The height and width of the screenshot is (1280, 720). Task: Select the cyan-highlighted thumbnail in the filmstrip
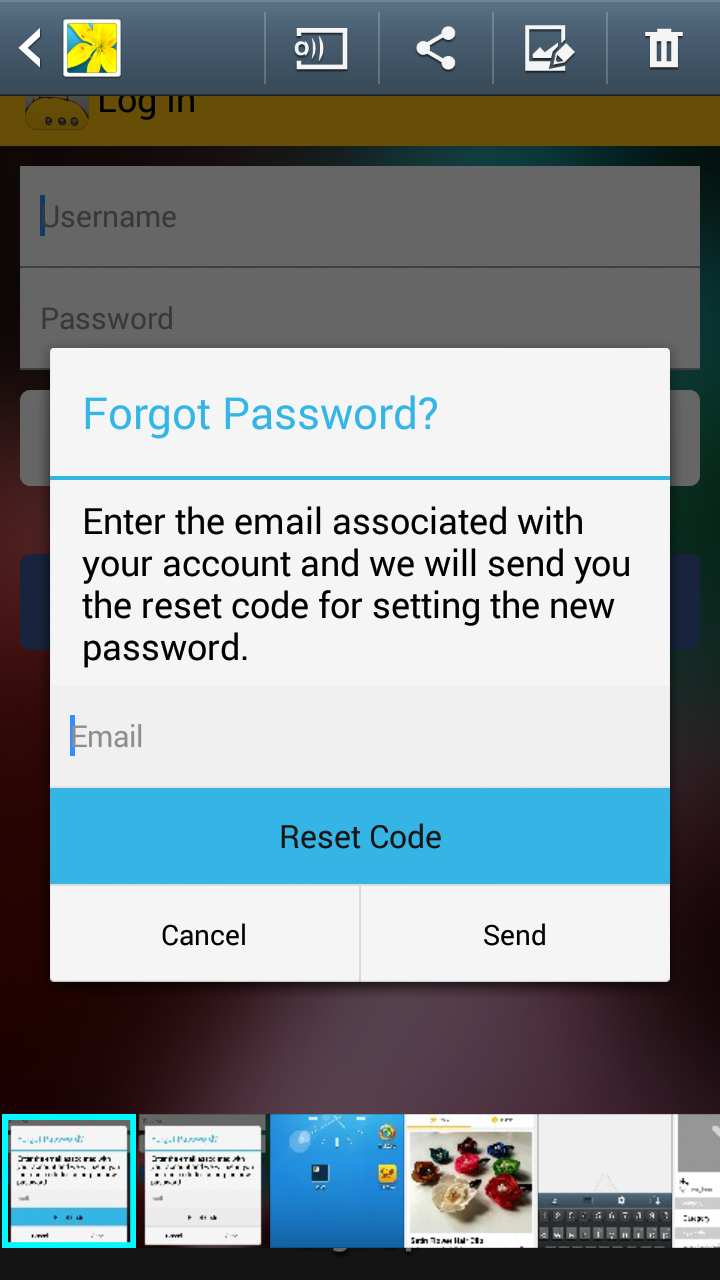(69, 1181)
